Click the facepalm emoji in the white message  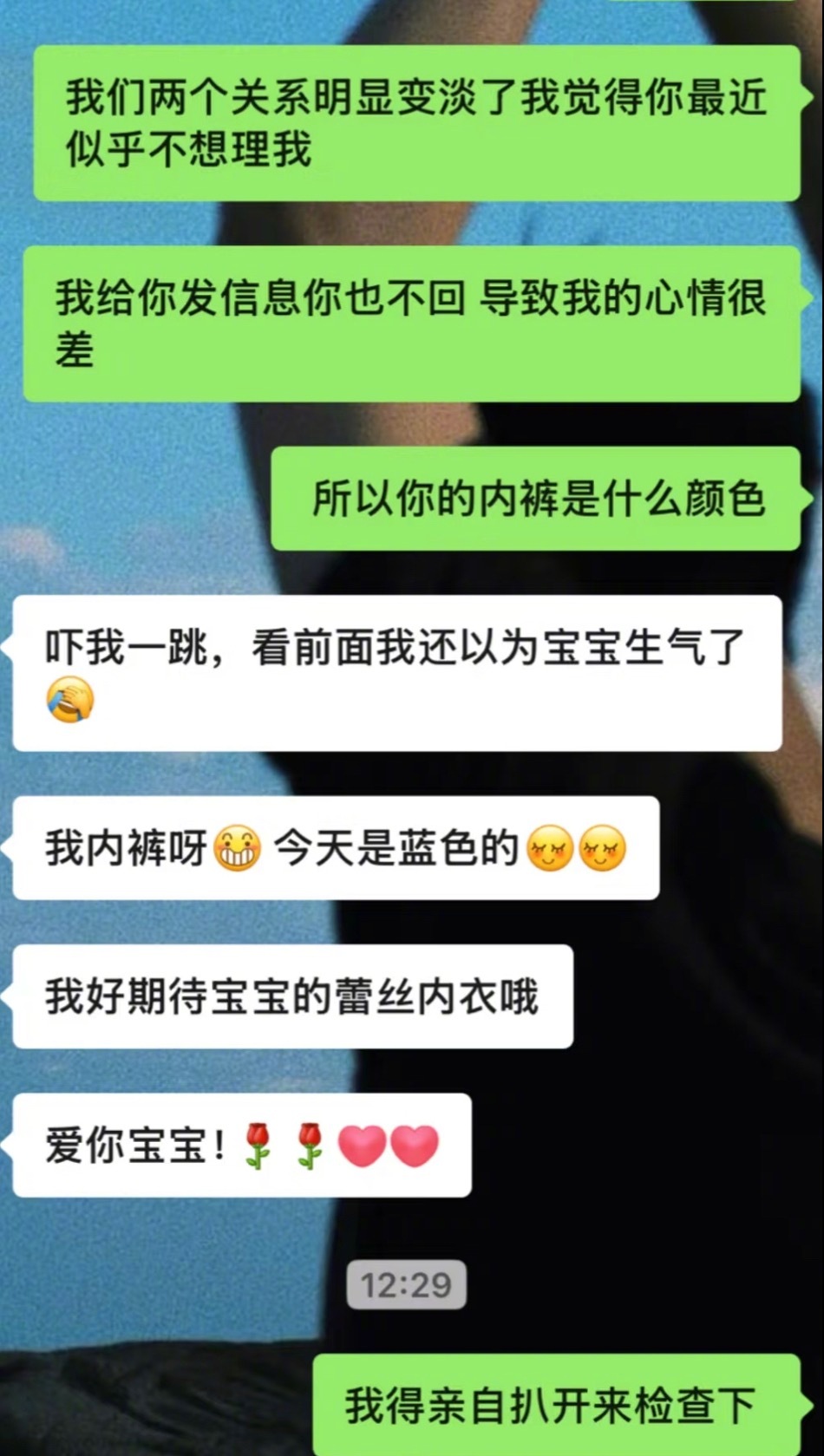[x=71, y=699]
